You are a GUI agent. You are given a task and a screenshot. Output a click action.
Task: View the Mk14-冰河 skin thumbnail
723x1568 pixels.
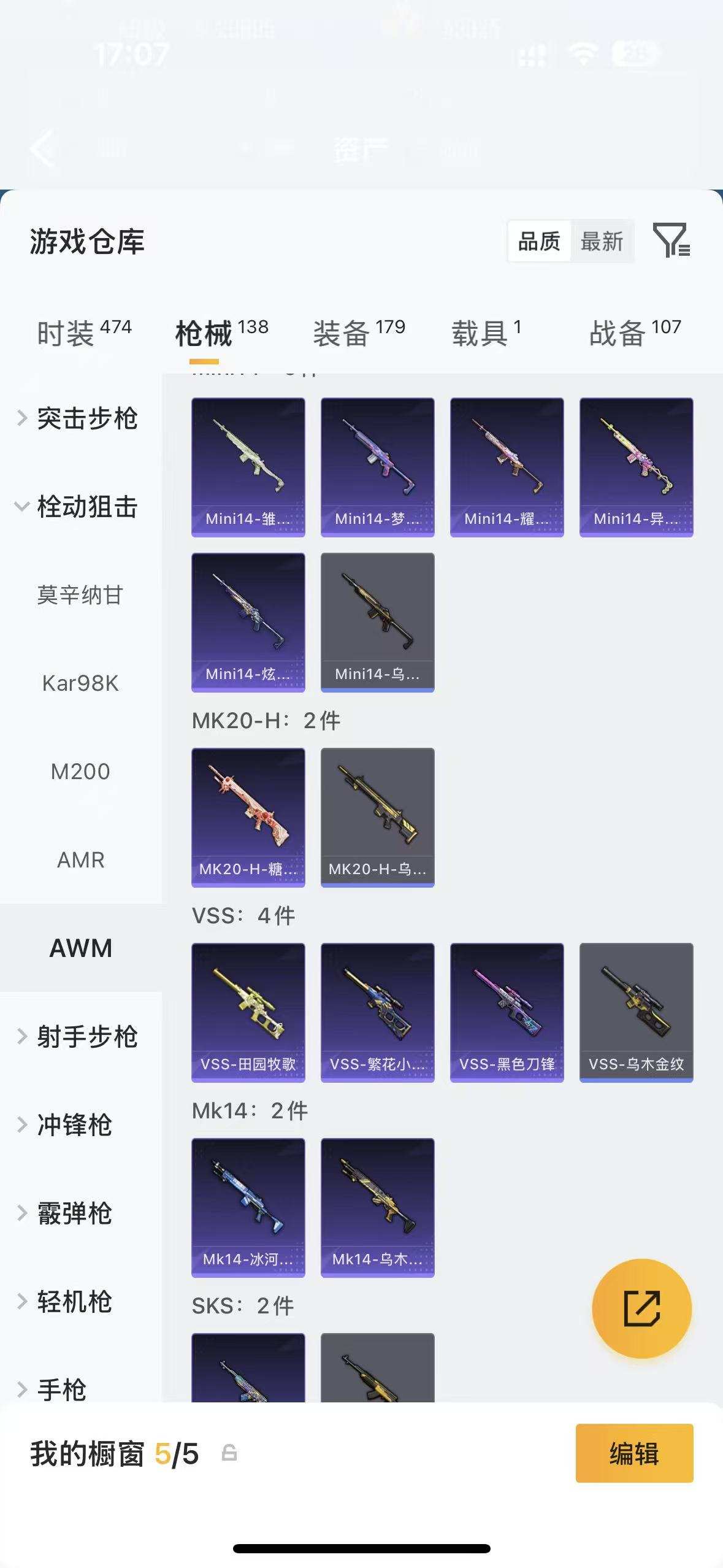248,1207
